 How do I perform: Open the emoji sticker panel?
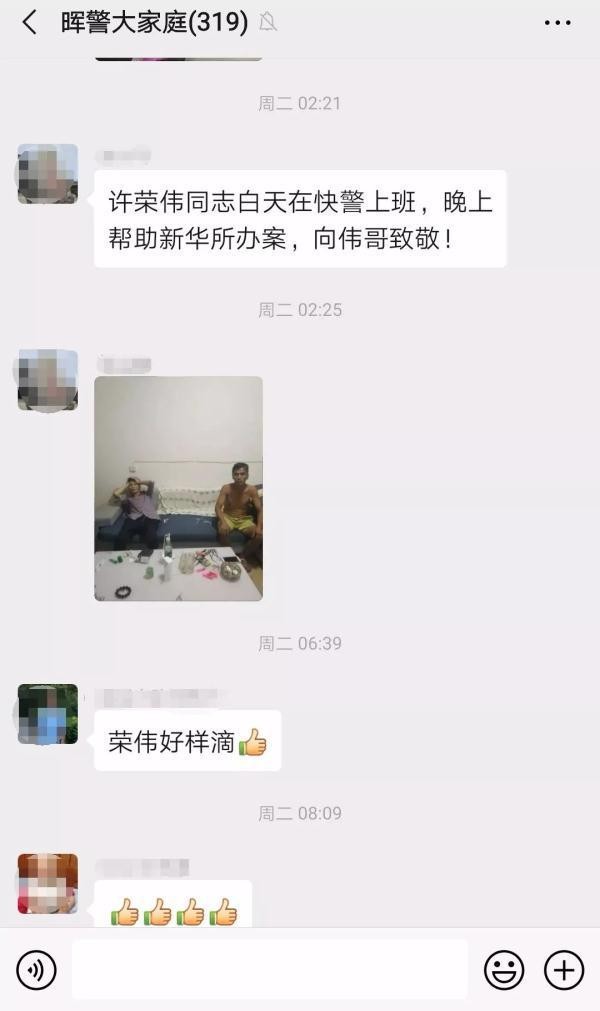(504, 970)
